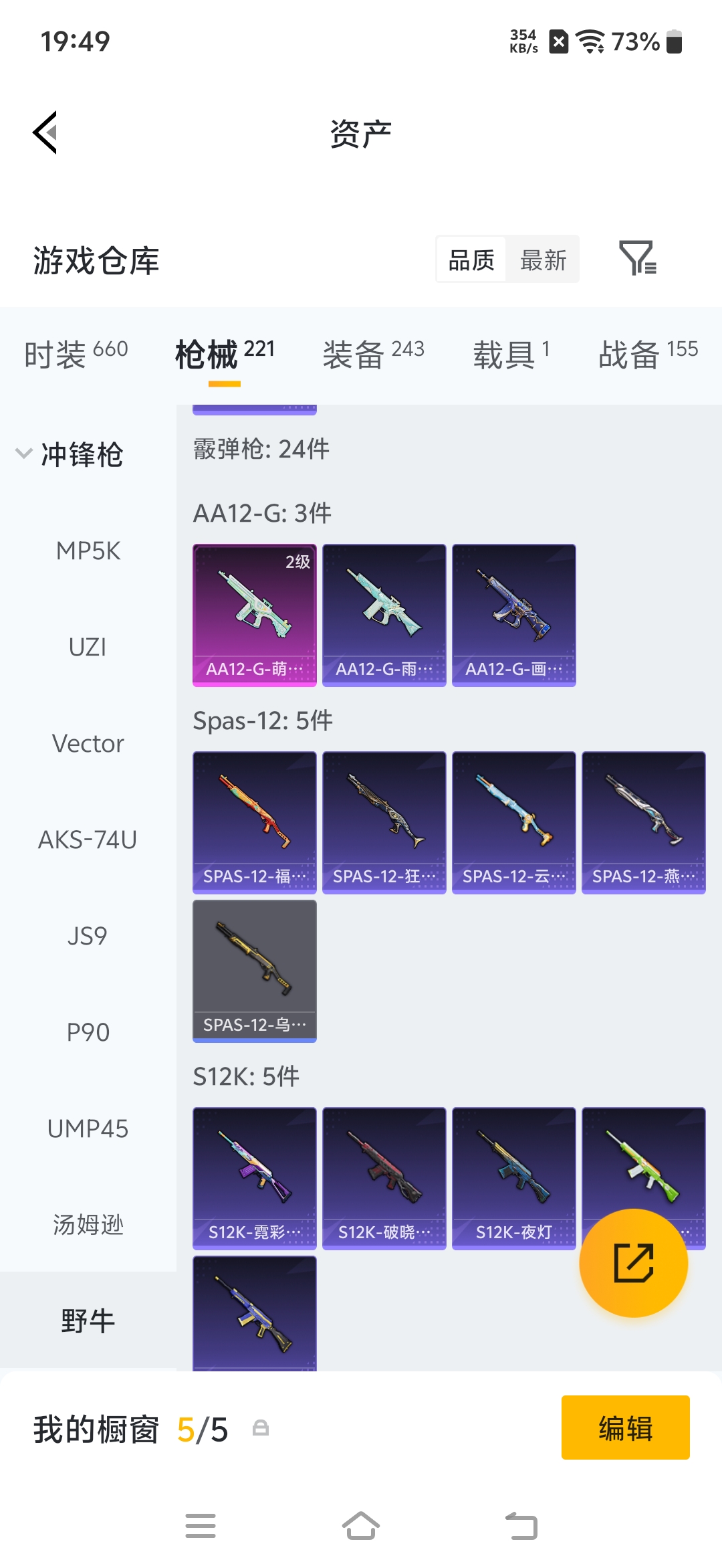Switch to the 战备 tab
This screenshot has height=1568, width=722.
[x=648, y=353]
